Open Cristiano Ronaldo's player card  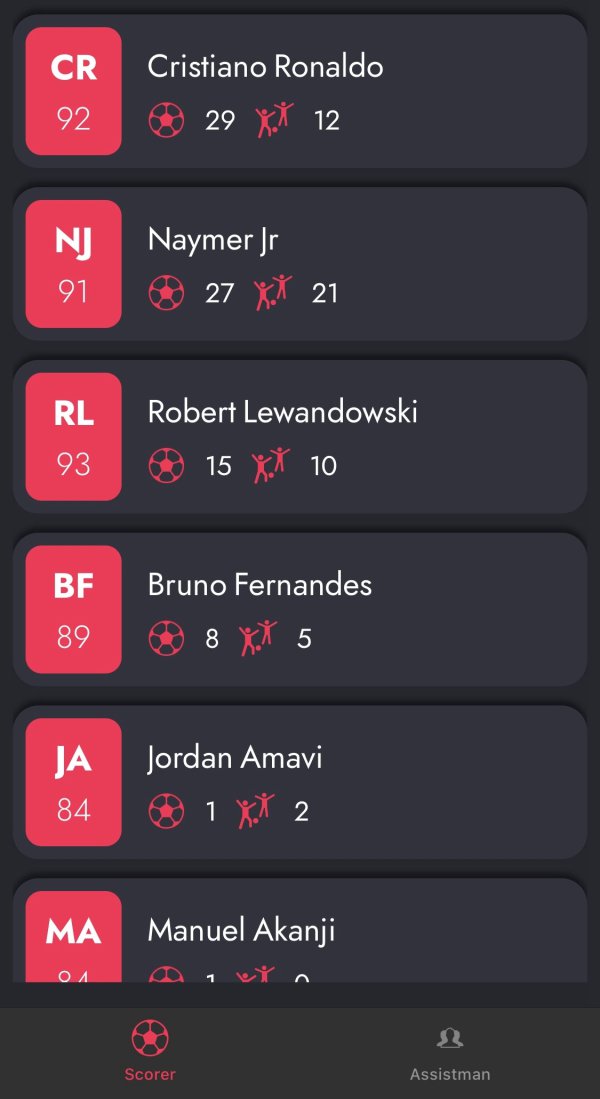(300, 91)
